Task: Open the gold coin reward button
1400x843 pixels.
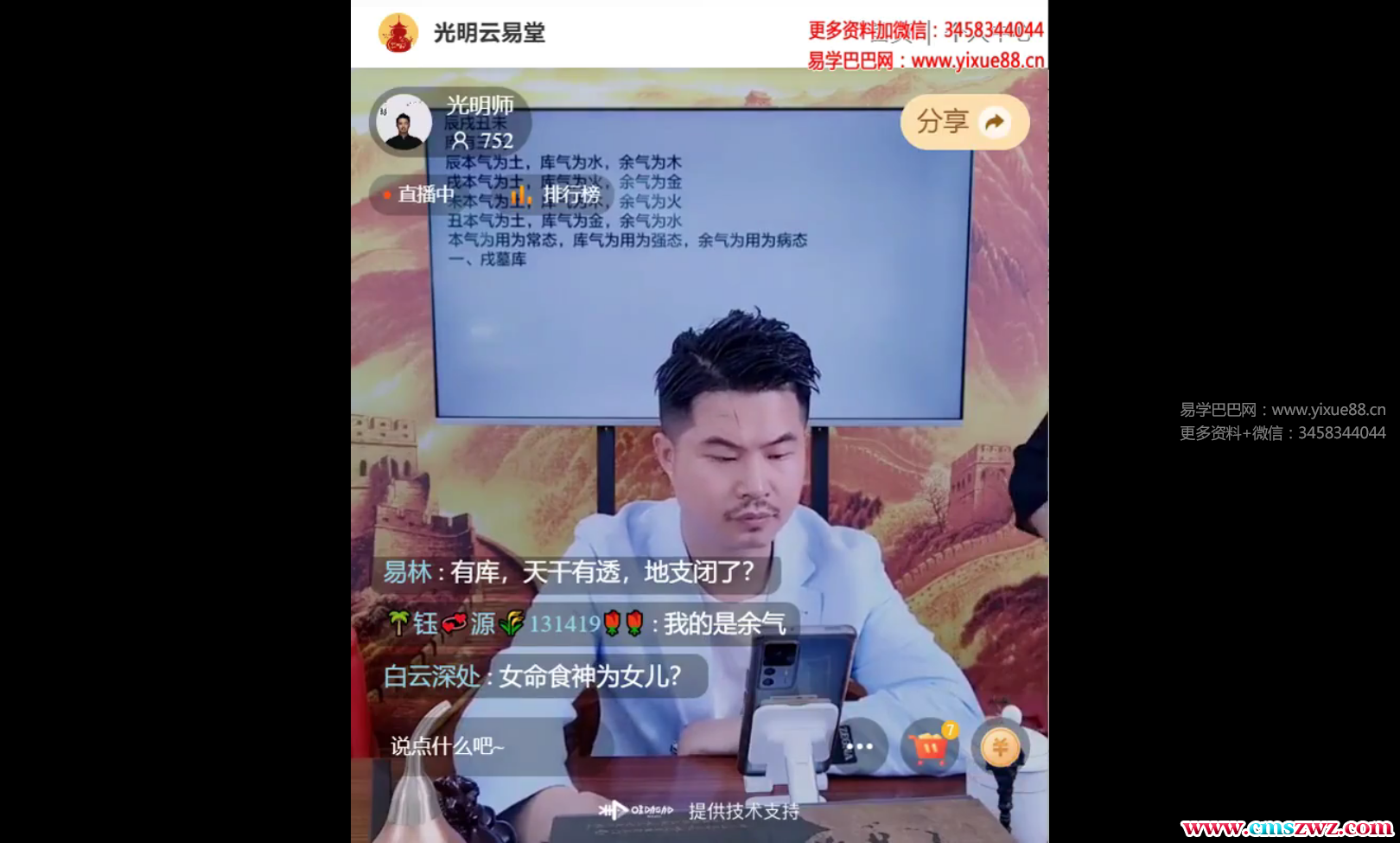Action: click(x=1000, y=746)
